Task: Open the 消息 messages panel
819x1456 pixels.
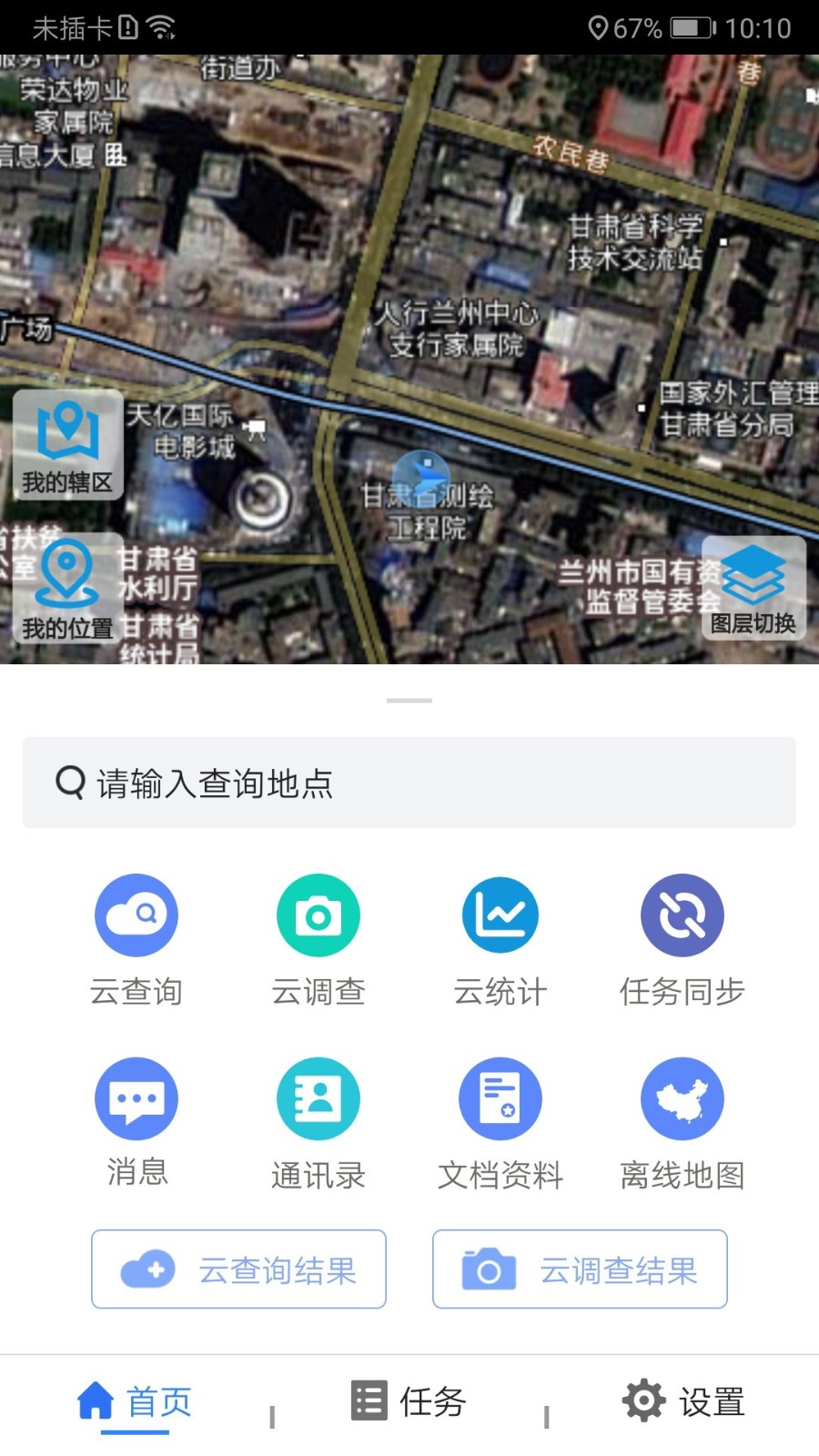Action: pos(136,1097)
